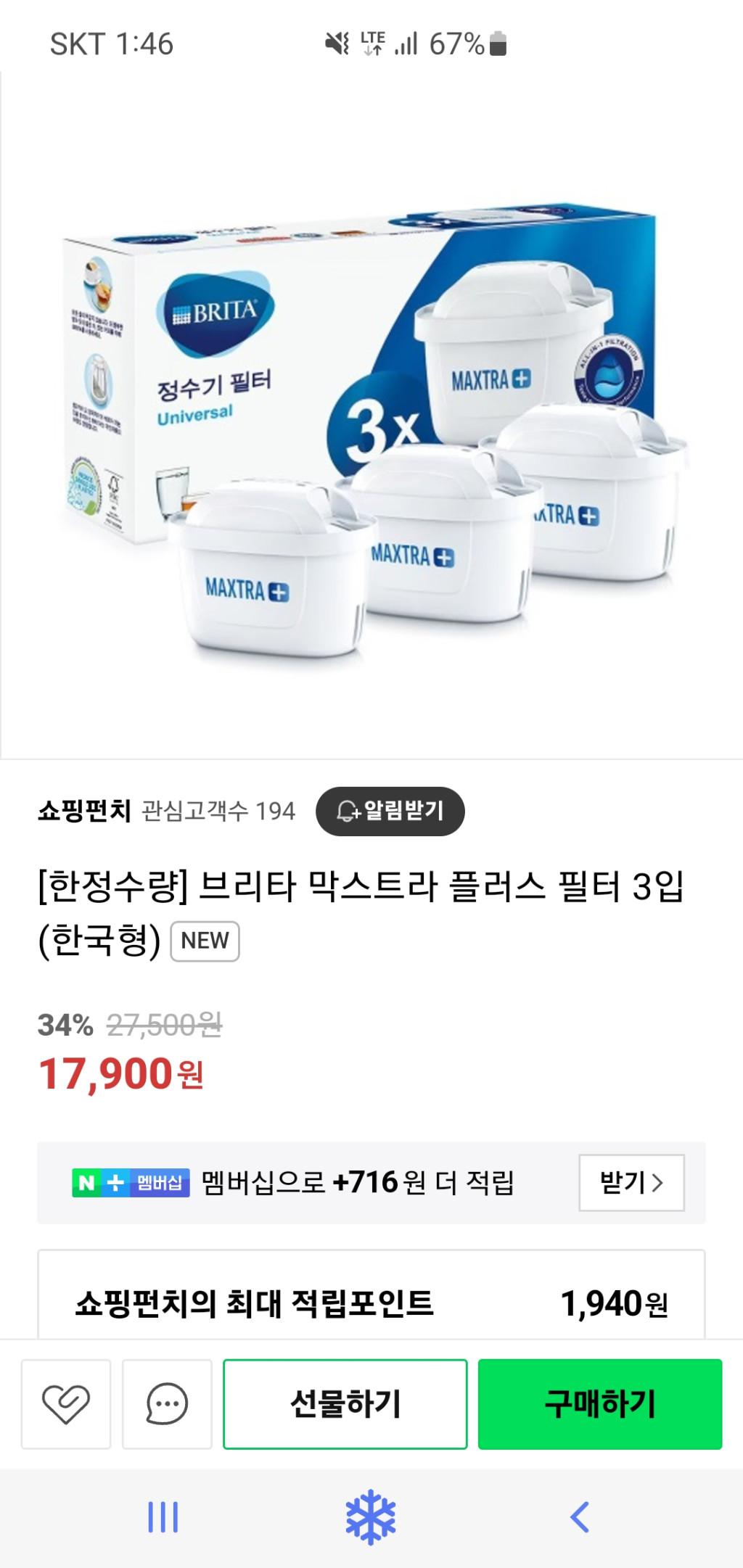Open the Brita filter product image
Viewport: 743px width, 1568px height.
371,435
